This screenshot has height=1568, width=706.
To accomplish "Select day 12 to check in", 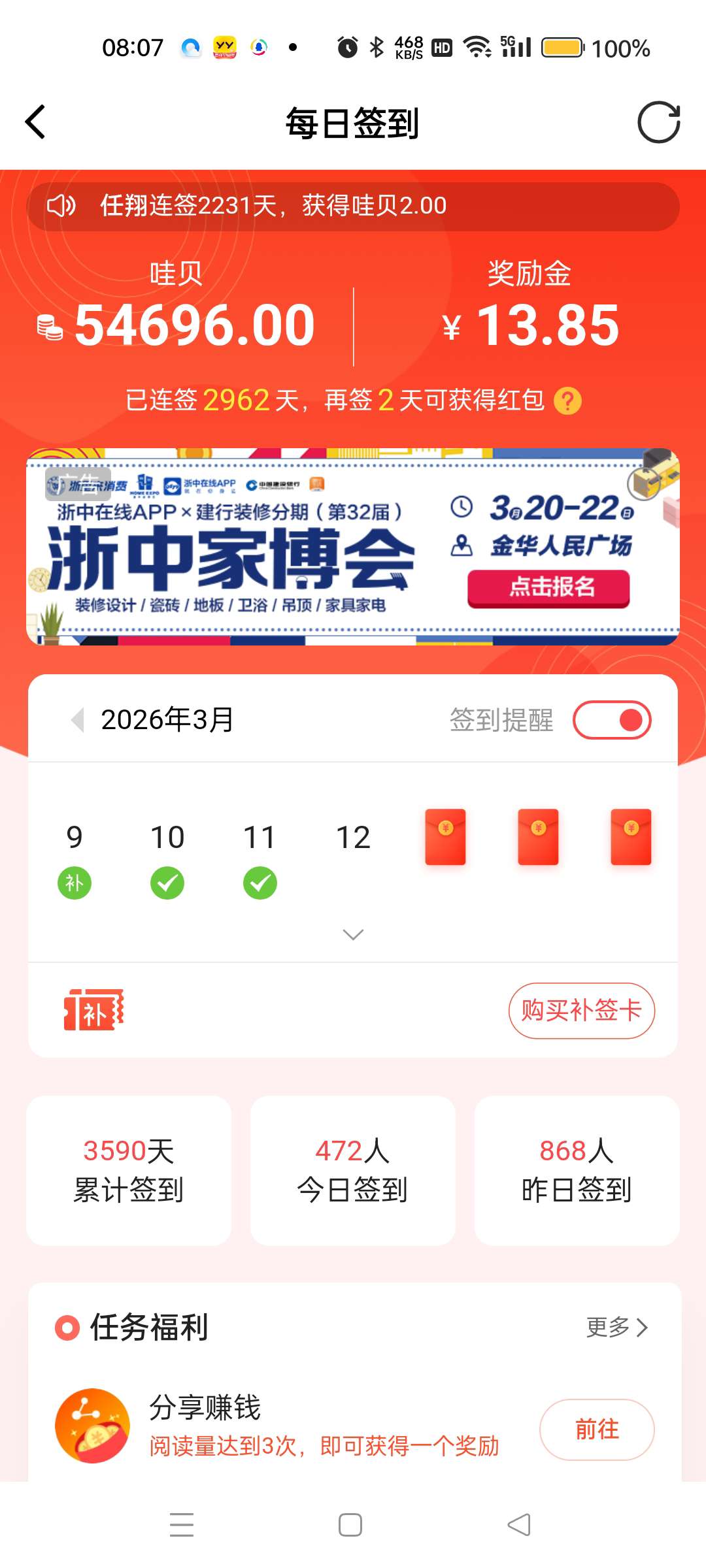I will click(353, 838).
